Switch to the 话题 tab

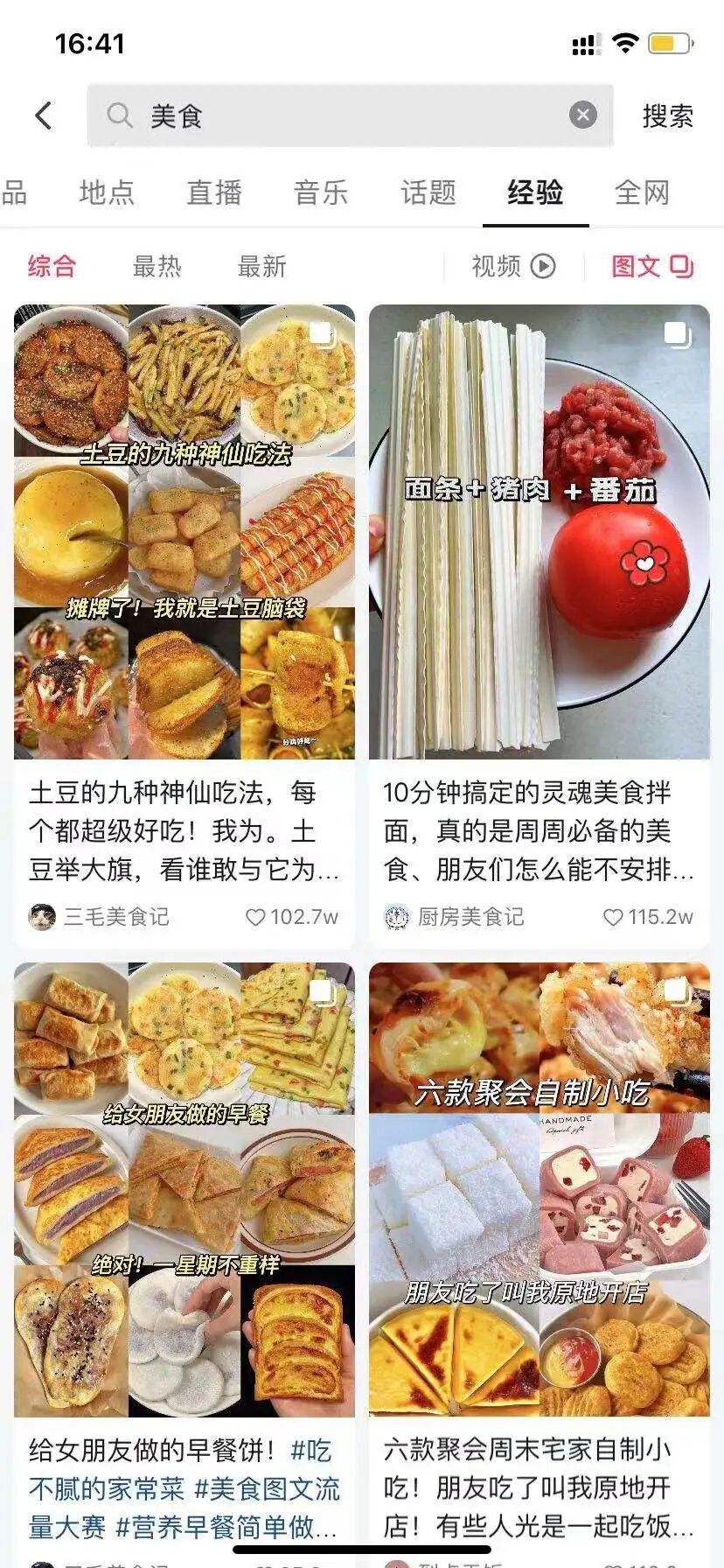428,192
